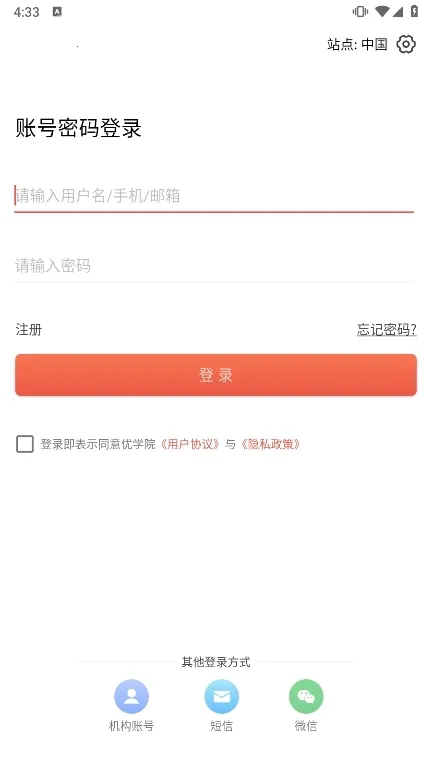Check the agreement consent checkbox

pyautogui.click(x=25, y=444)
